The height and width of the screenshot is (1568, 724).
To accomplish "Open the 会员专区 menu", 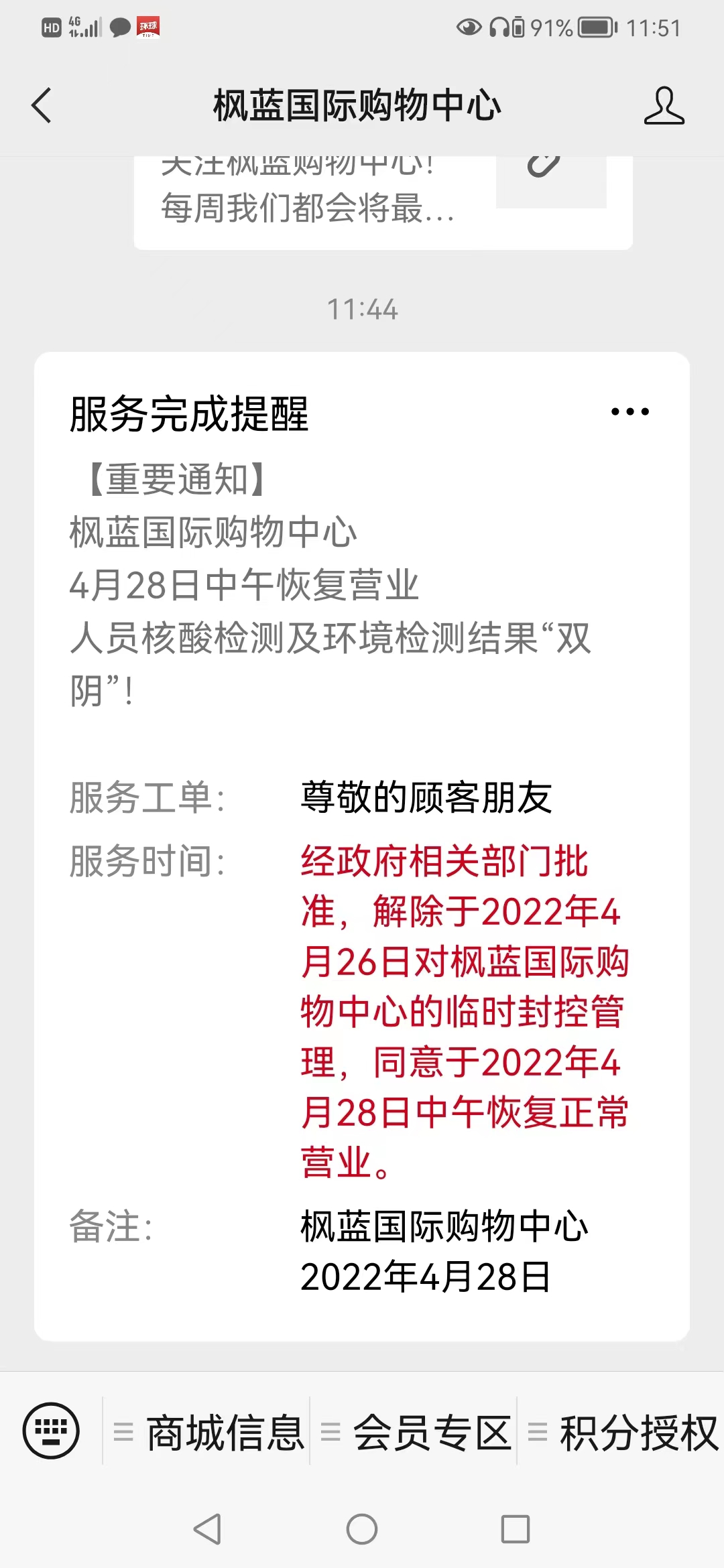I will (415, 1433).
